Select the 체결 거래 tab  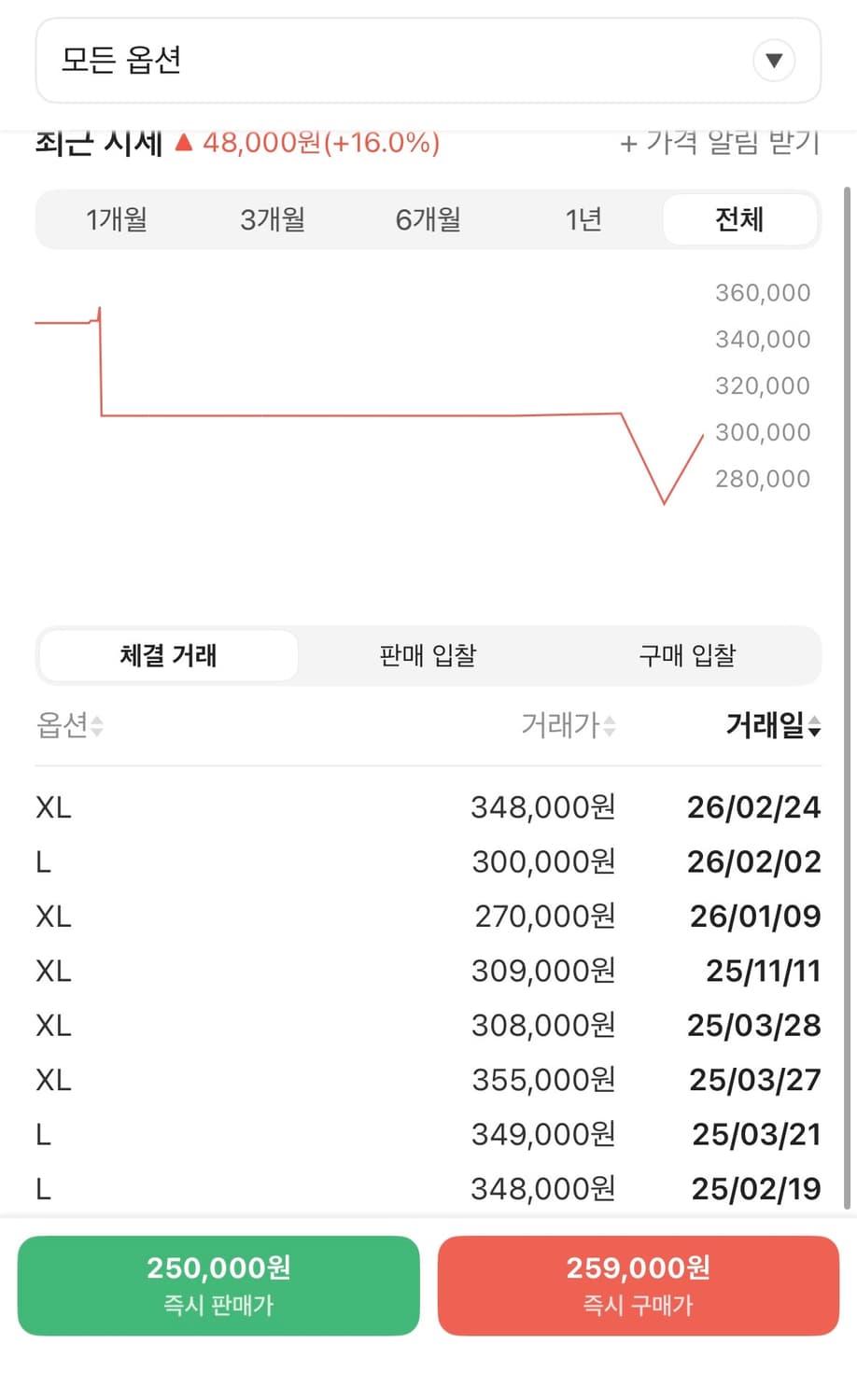tap(169, 656)
